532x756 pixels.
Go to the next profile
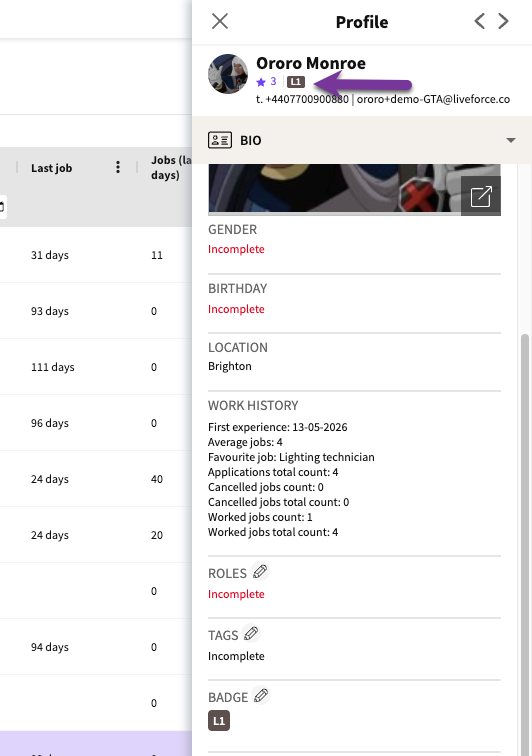point(504,21)
